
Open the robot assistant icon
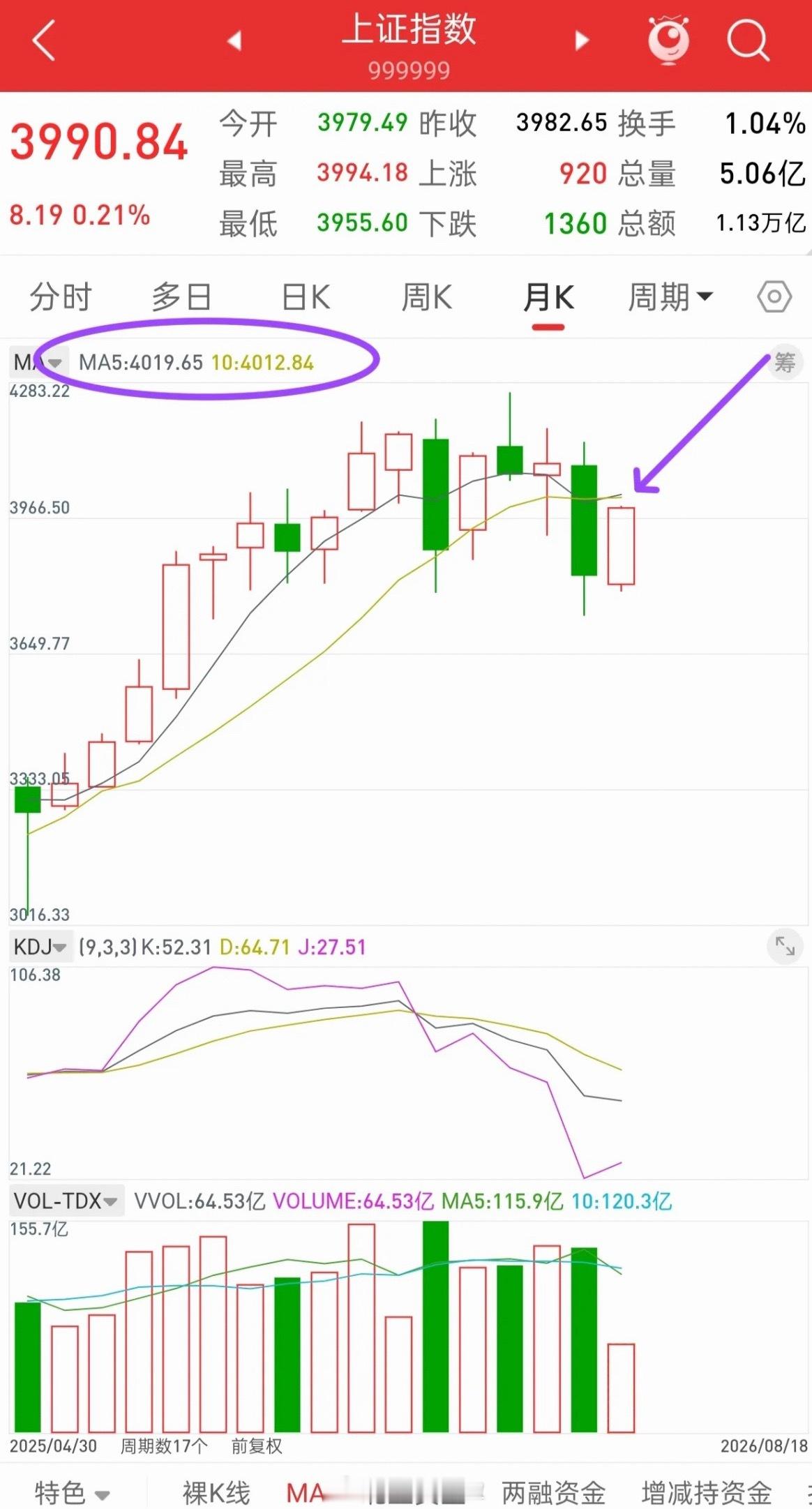coord(668,40)
